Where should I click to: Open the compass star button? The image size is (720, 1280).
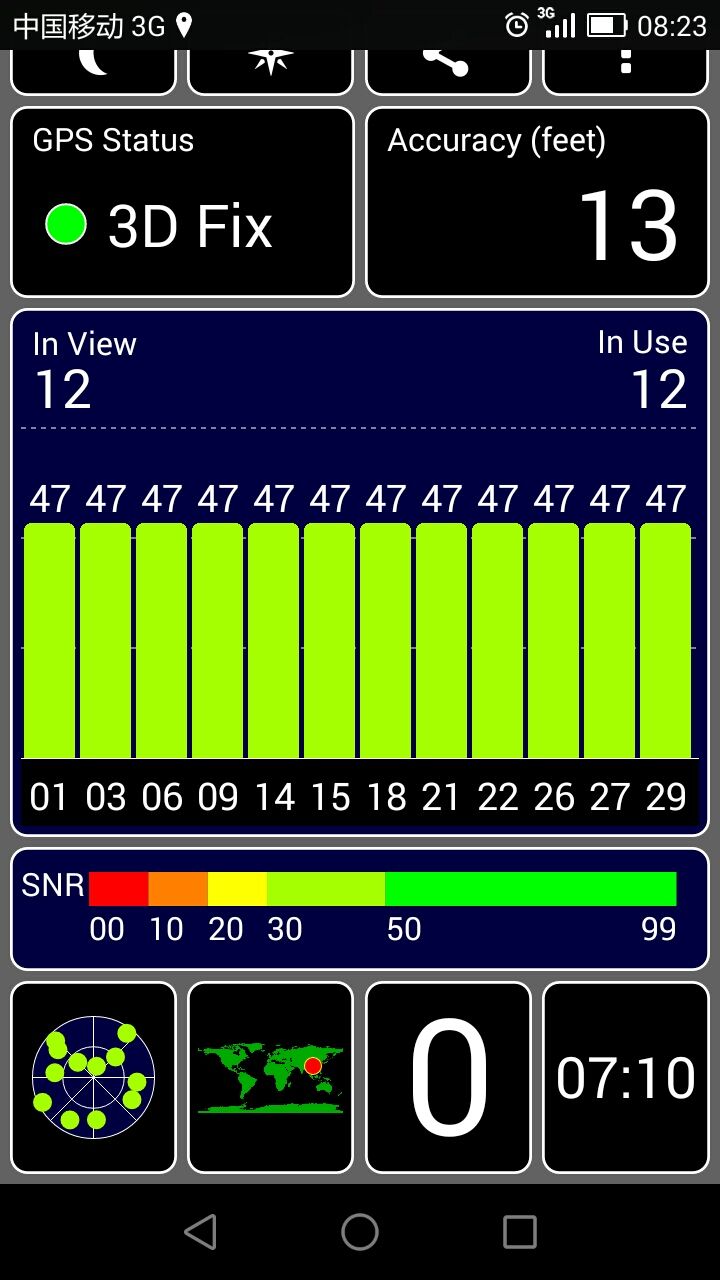click(270, 66)
